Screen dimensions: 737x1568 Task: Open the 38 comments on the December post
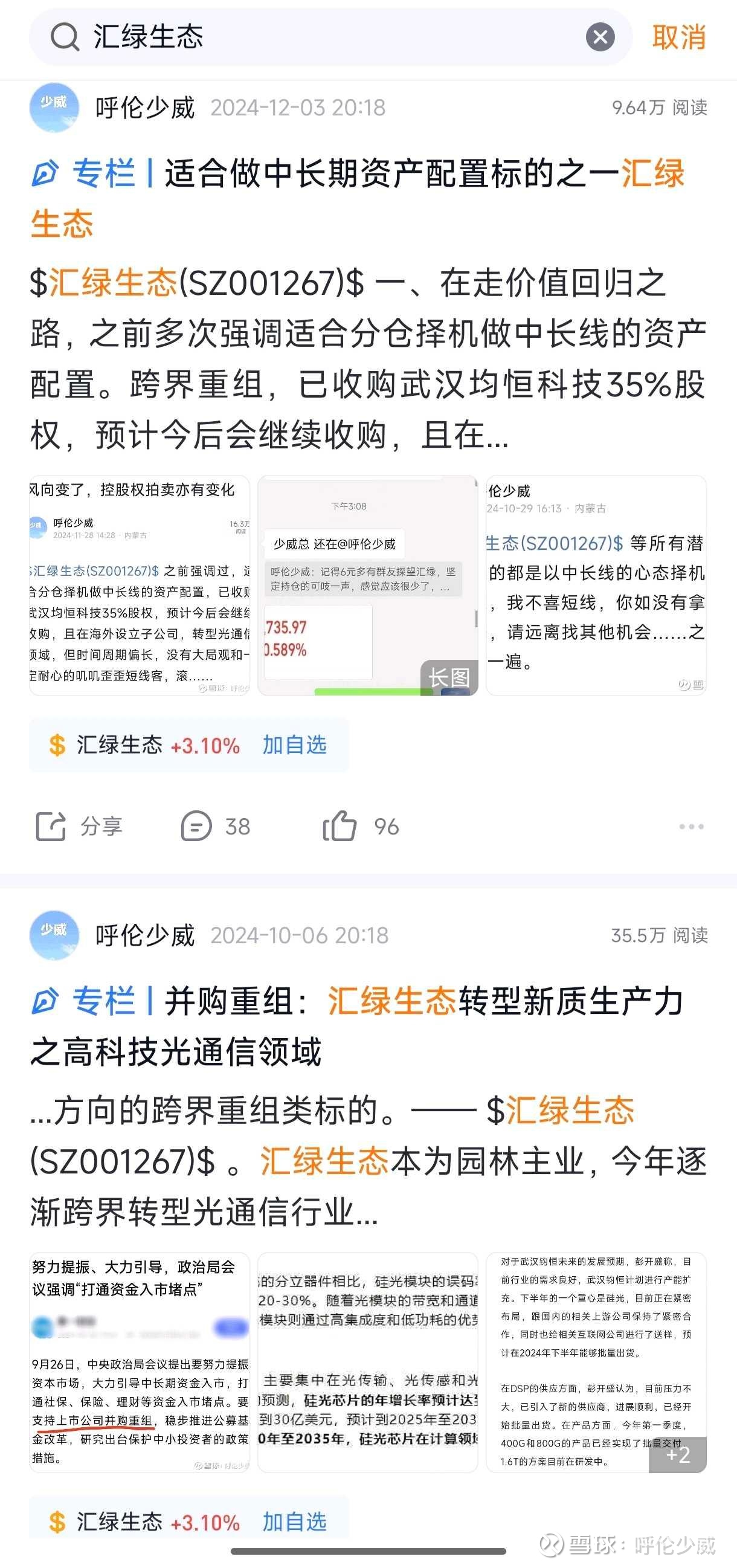point(216,827)
